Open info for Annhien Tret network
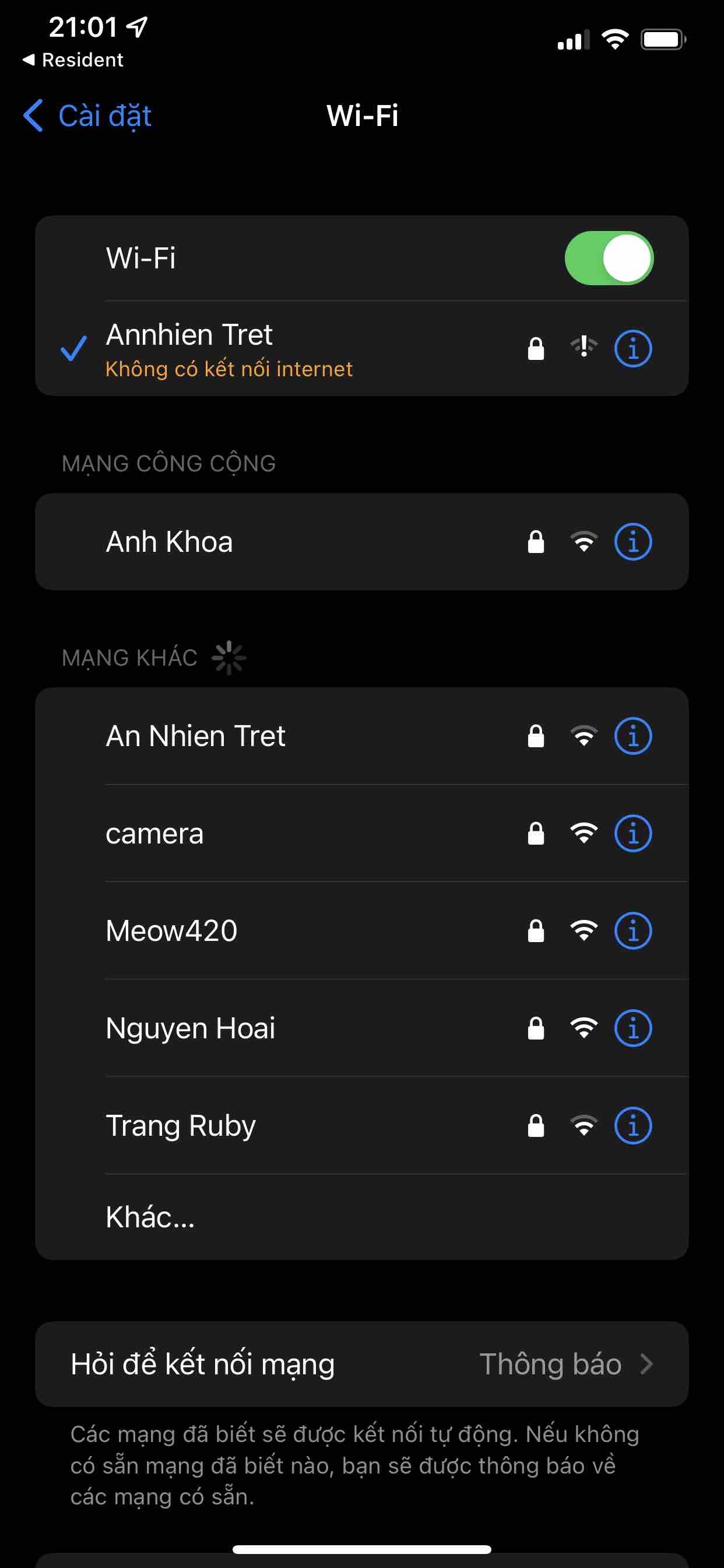 click(632, 349)
